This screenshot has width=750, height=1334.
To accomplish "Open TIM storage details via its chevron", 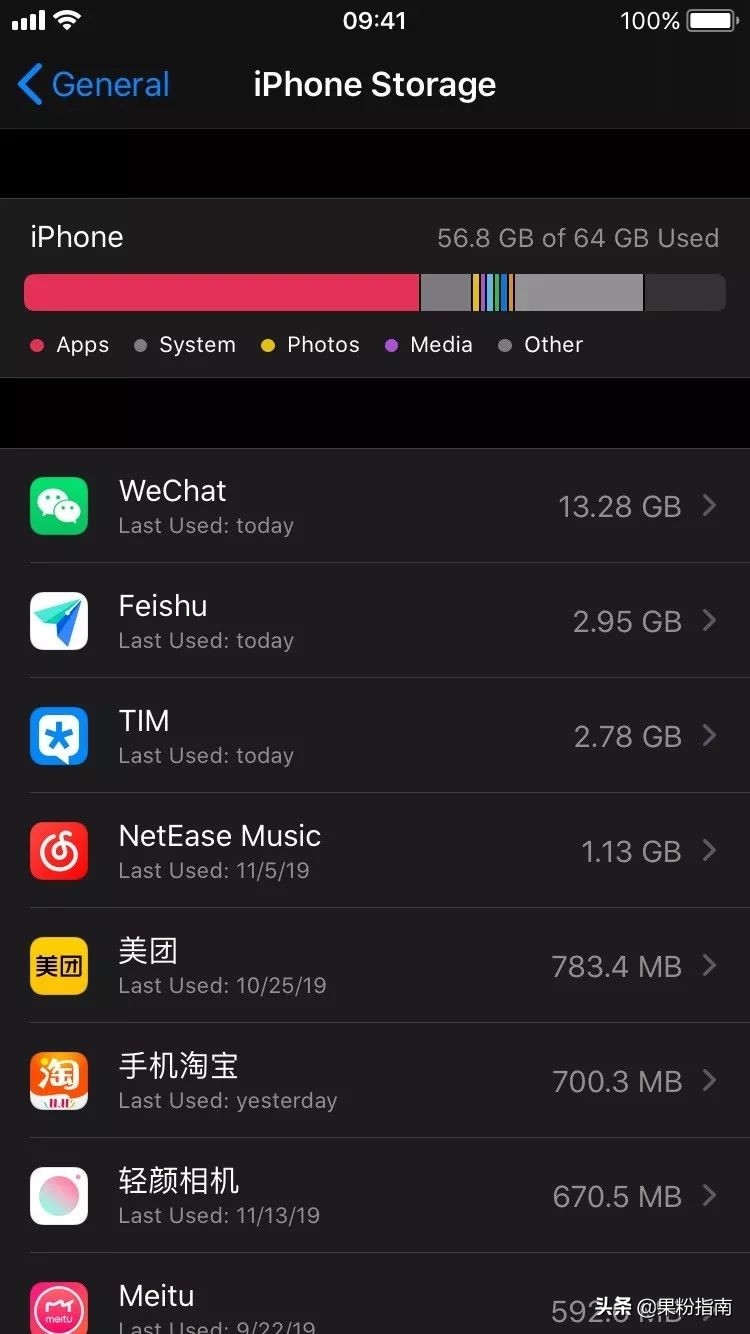I will click(710, 736).
